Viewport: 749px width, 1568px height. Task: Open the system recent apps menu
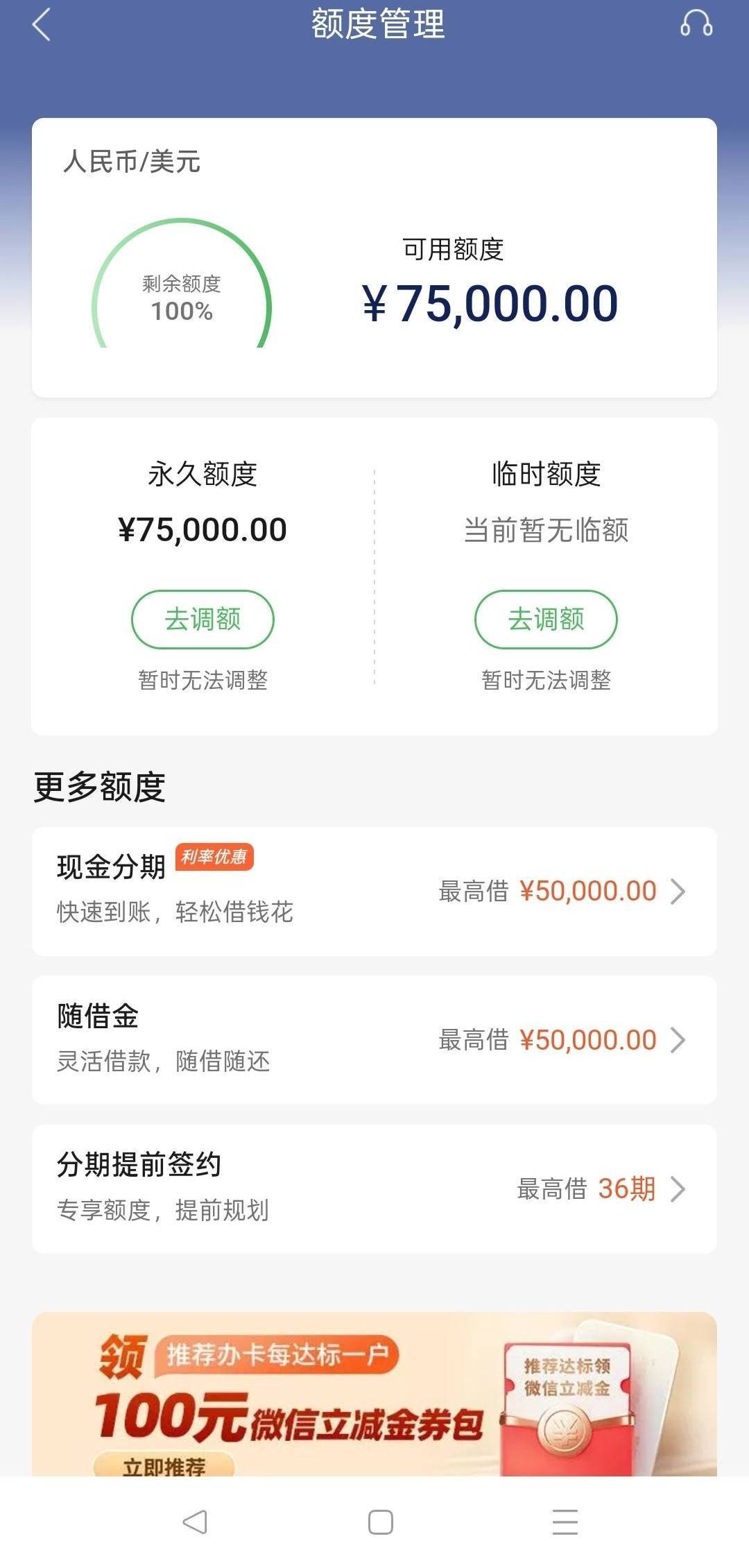click(565, 1522)
